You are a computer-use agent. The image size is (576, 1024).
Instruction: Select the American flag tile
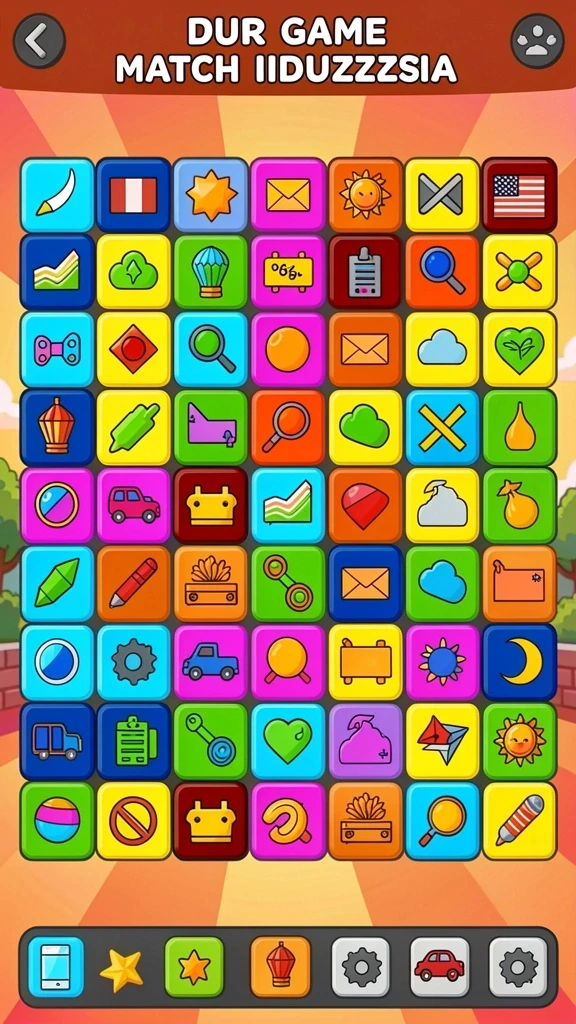[x=519, y=195]
